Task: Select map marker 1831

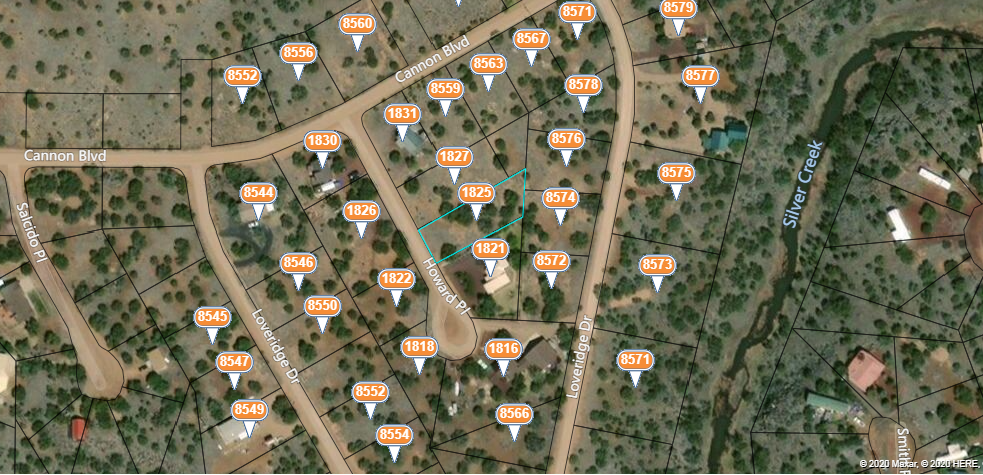Action: tap(402, 115)
